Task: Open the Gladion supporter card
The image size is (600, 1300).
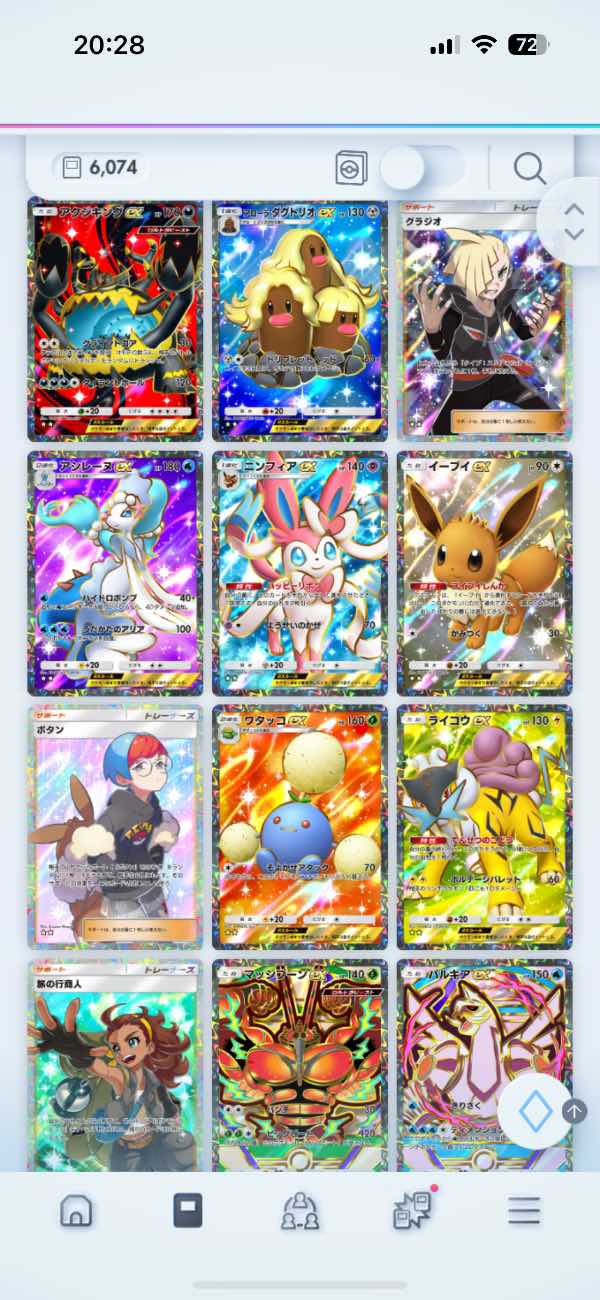Action: click(x=485, y=320)
